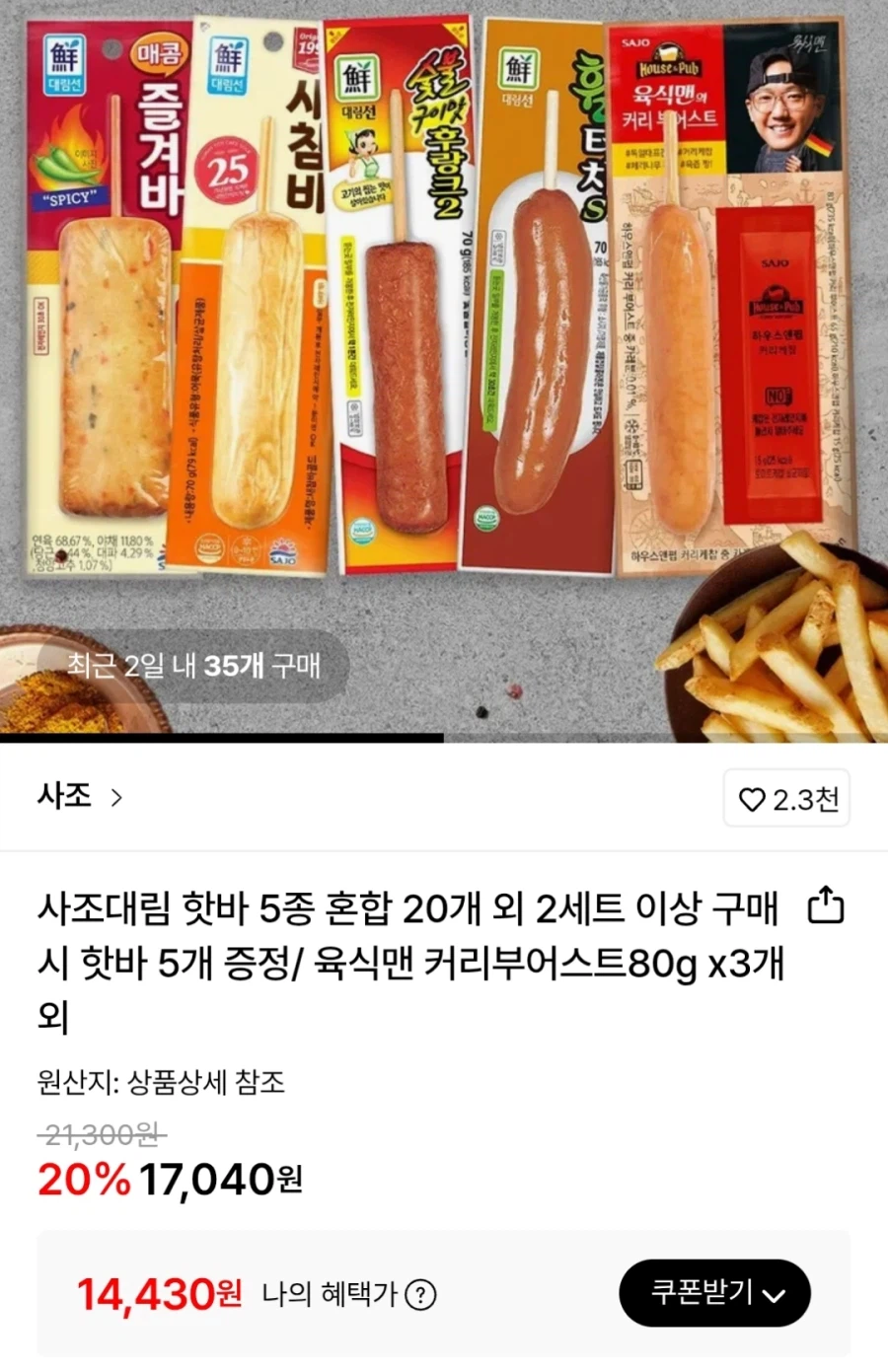Select the red SPICY 즐겨바 package in the photo
Viewport: 888px width, 1372px height.
coord(109,296)
